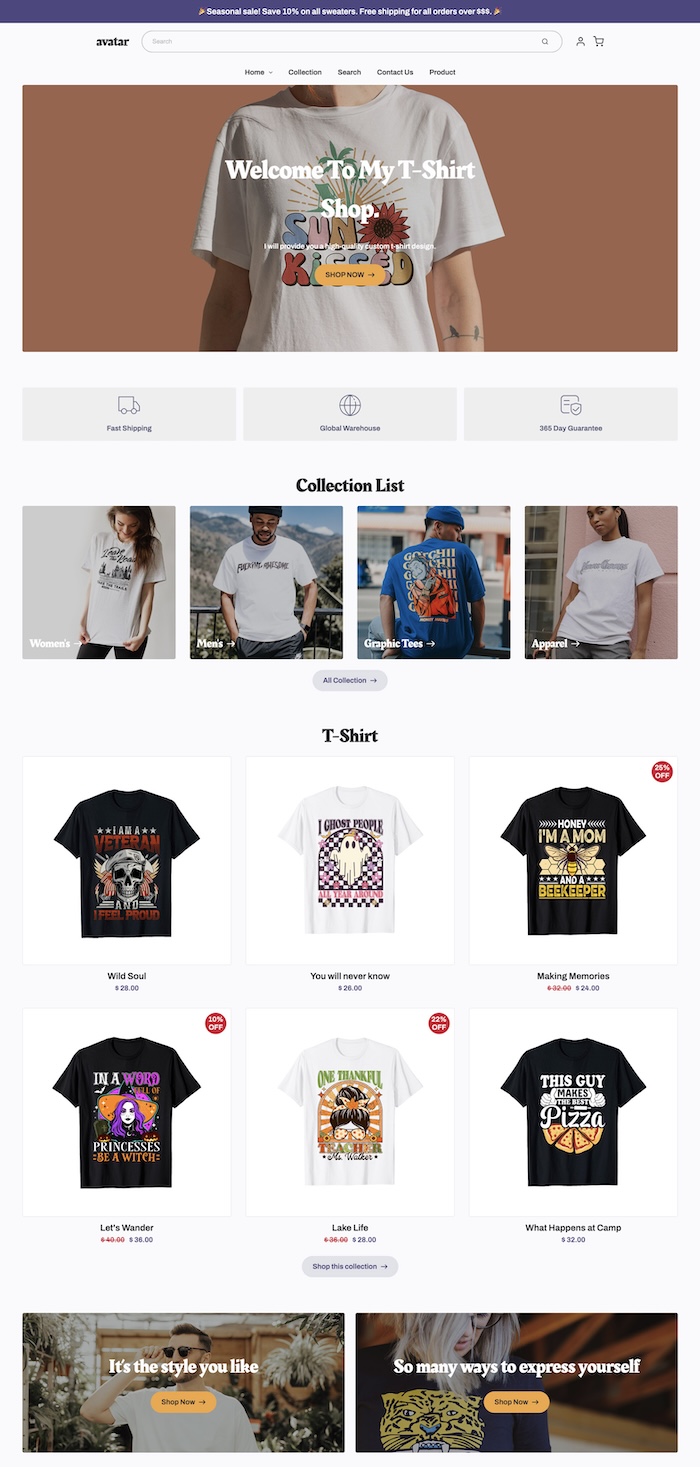Viewport: 700px width, 1467px height.
Task: Open the Women's collection tile
Action: [99, 582]
